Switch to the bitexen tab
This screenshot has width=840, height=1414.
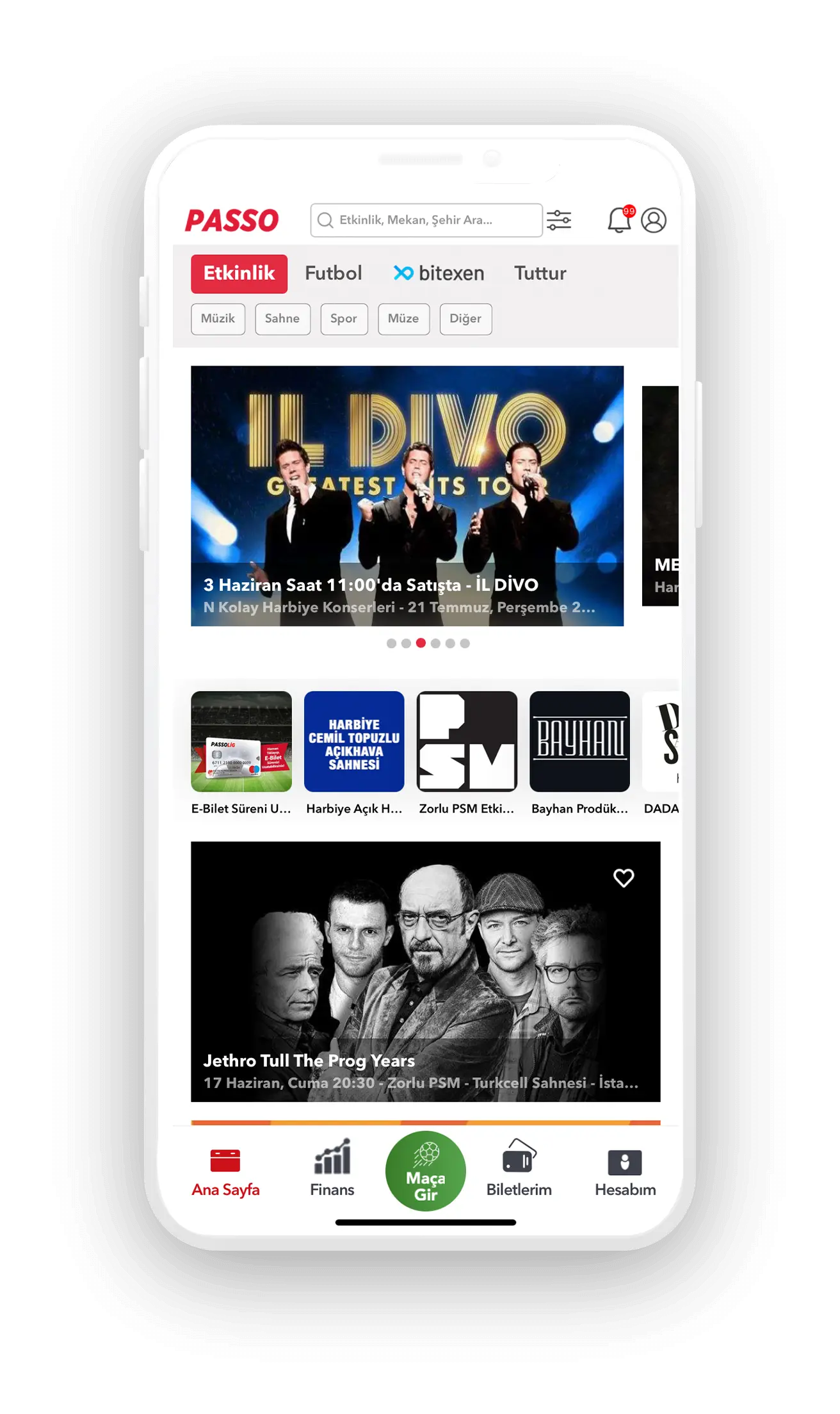[439, 273]
